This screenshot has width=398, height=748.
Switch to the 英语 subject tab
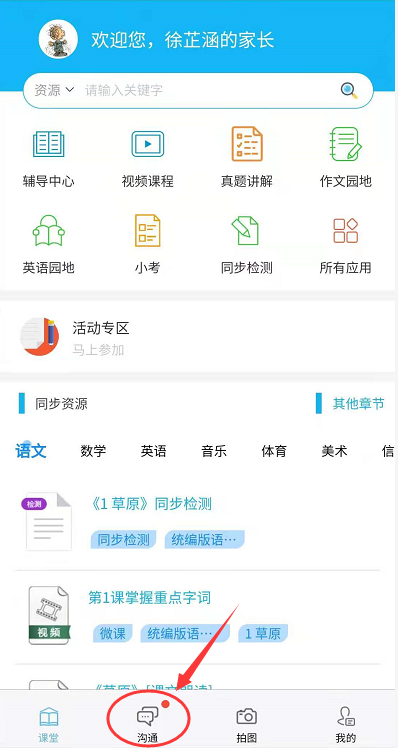tap(154, 451)
